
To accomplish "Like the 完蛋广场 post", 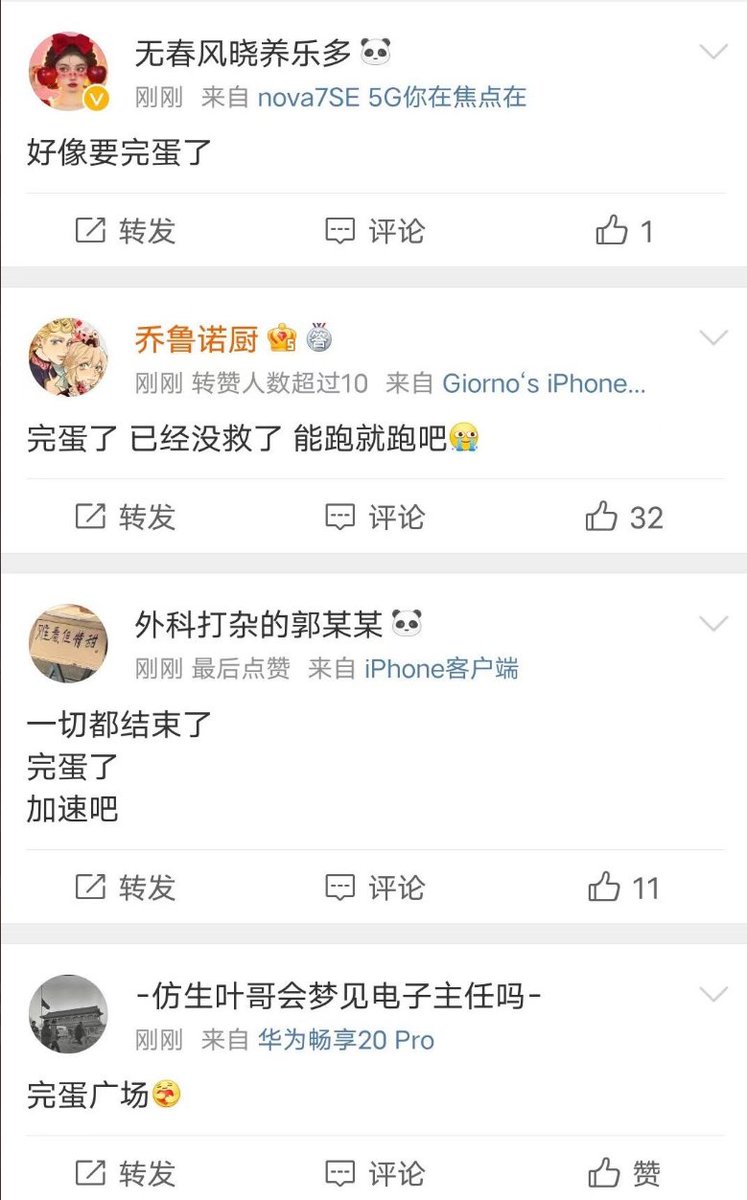I will coord(624,1173).
